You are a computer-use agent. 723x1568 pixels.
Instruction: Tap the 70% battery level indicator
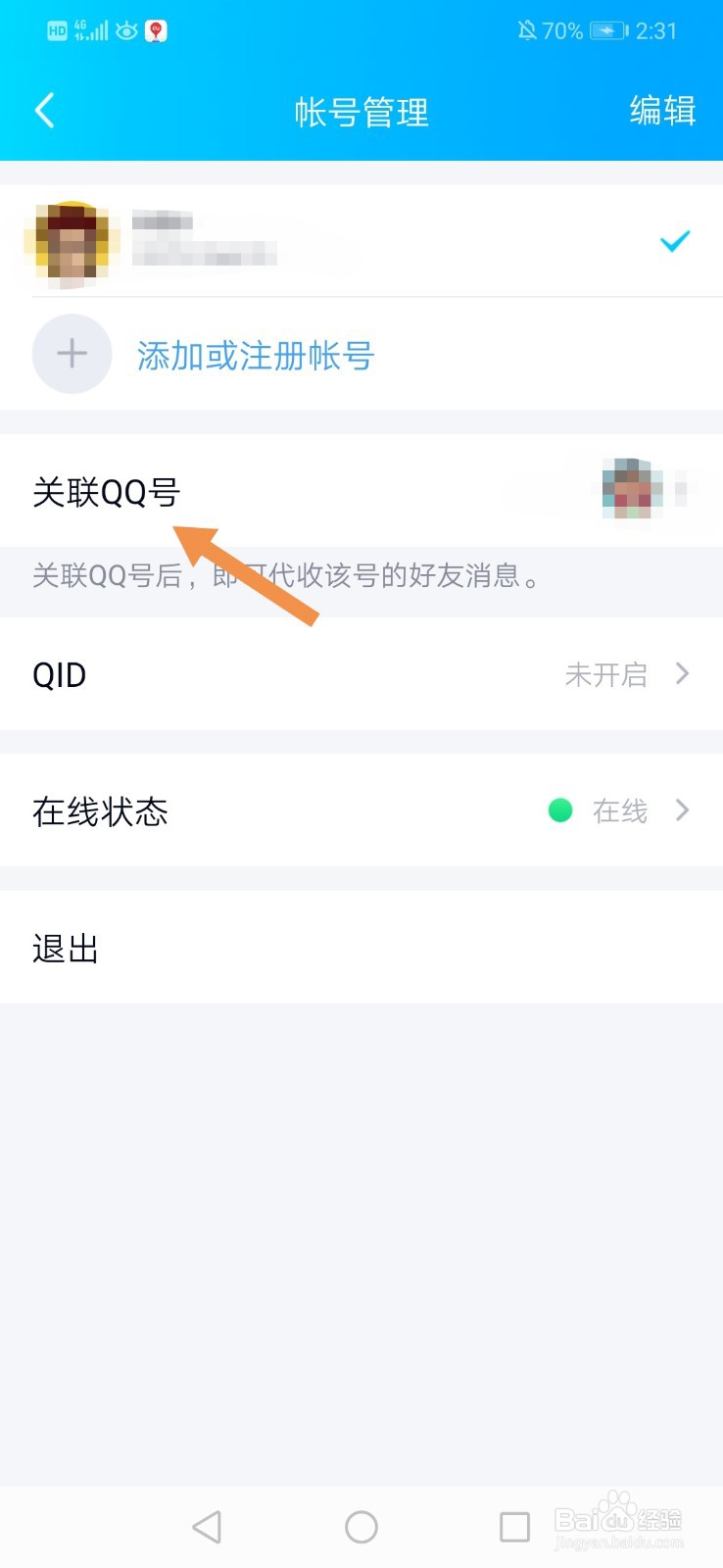click(x=563, y=30)
